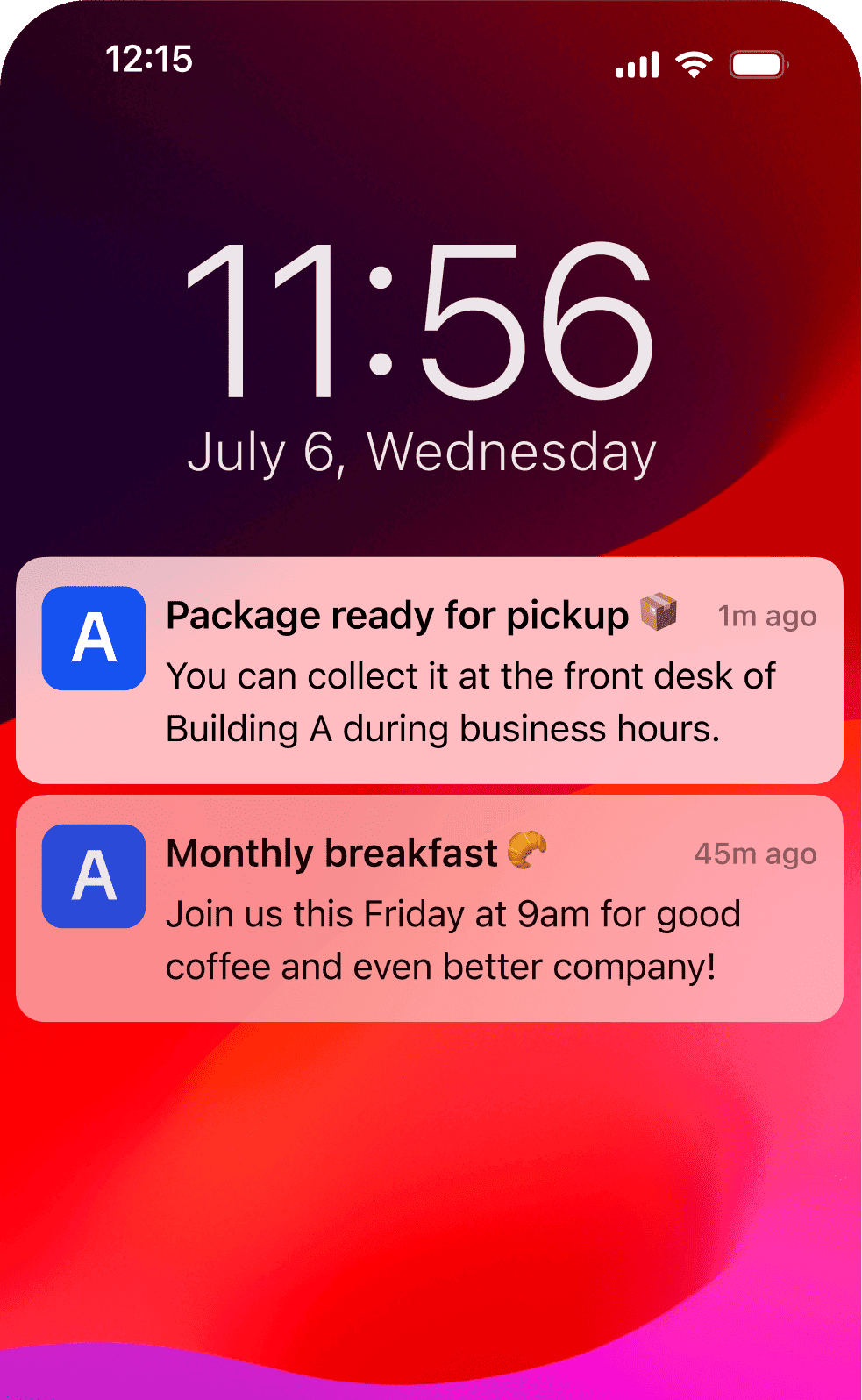Select the date July 6, Wednesday

point(423,450)
